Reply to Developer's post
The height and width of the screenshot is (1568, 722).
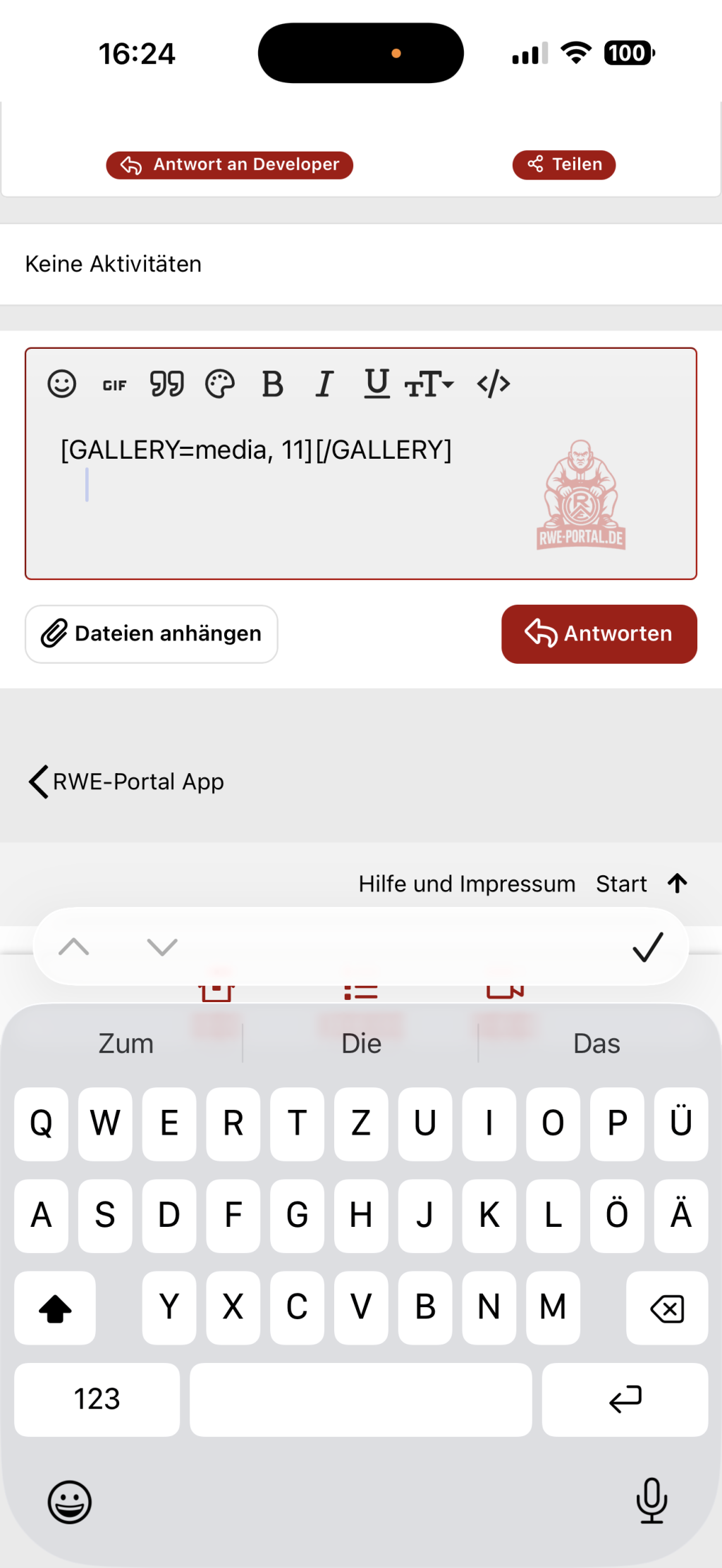tap(230, 165)
